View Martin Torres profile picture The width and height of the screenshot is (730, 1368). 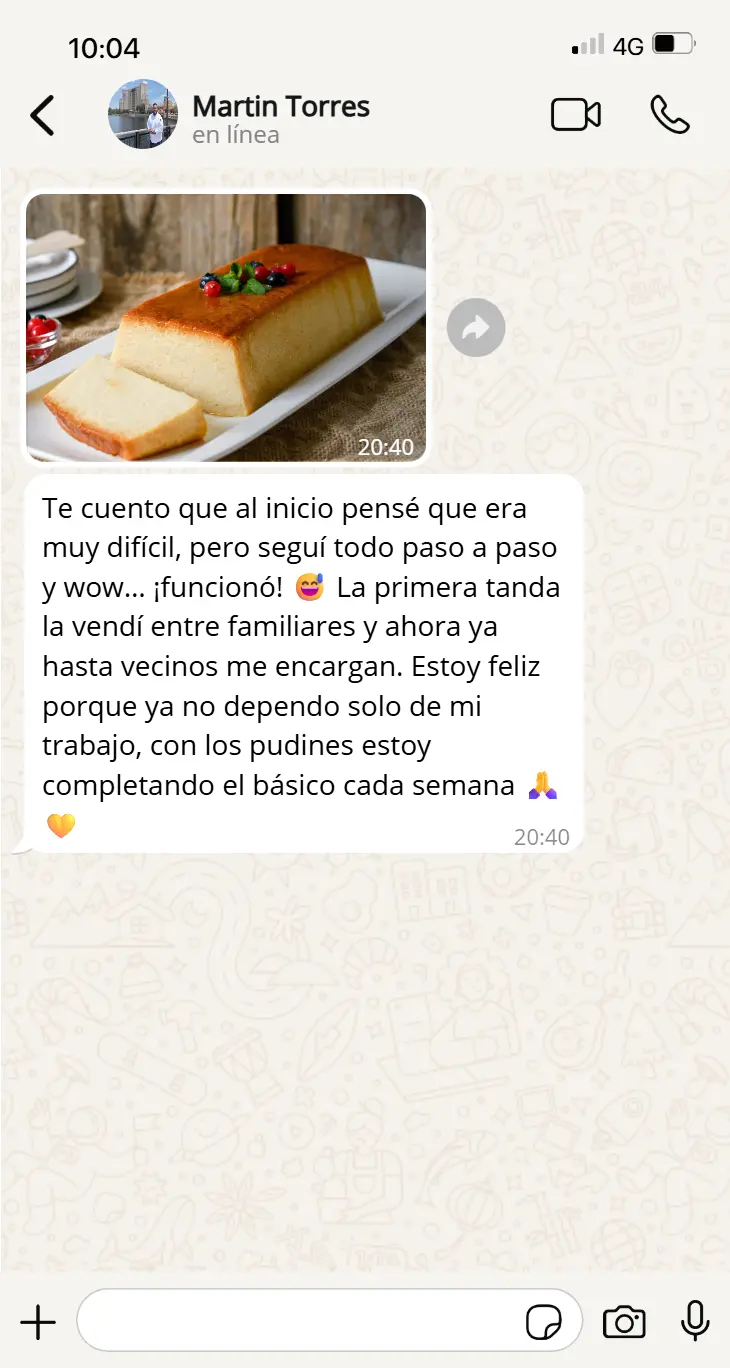coord(143,115)
